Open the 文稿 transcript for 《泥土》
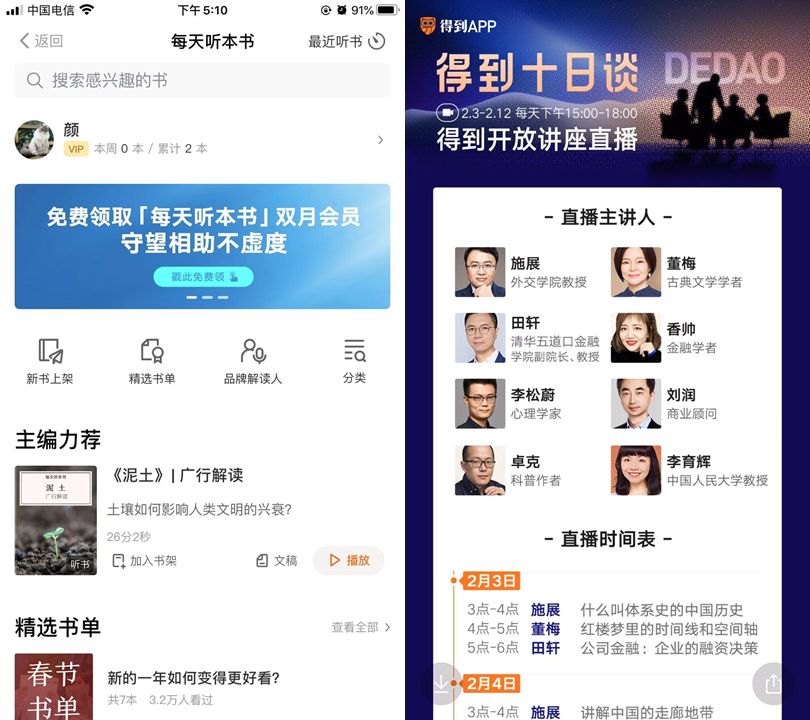 [277, 561]
